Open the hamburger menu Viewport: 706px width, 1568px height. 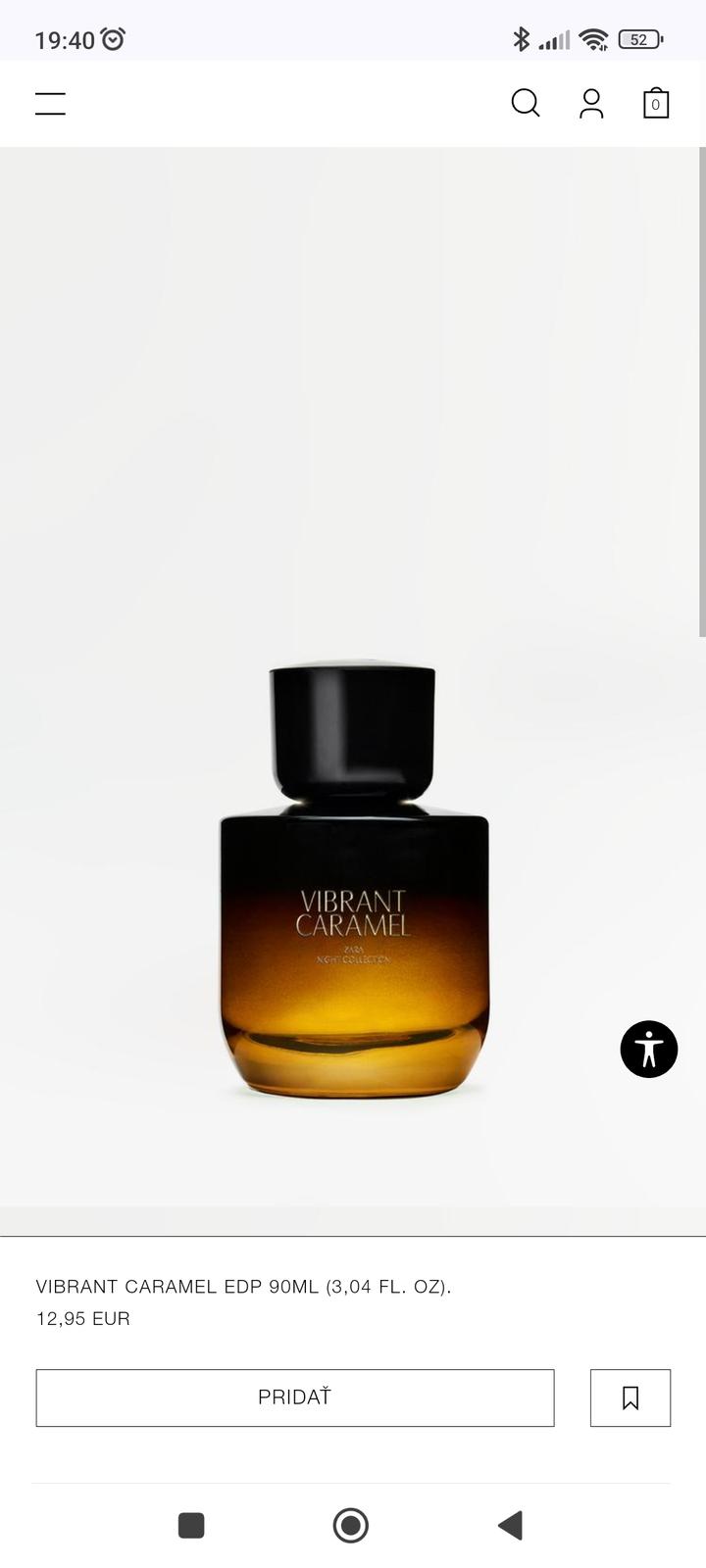coord(50,104)
